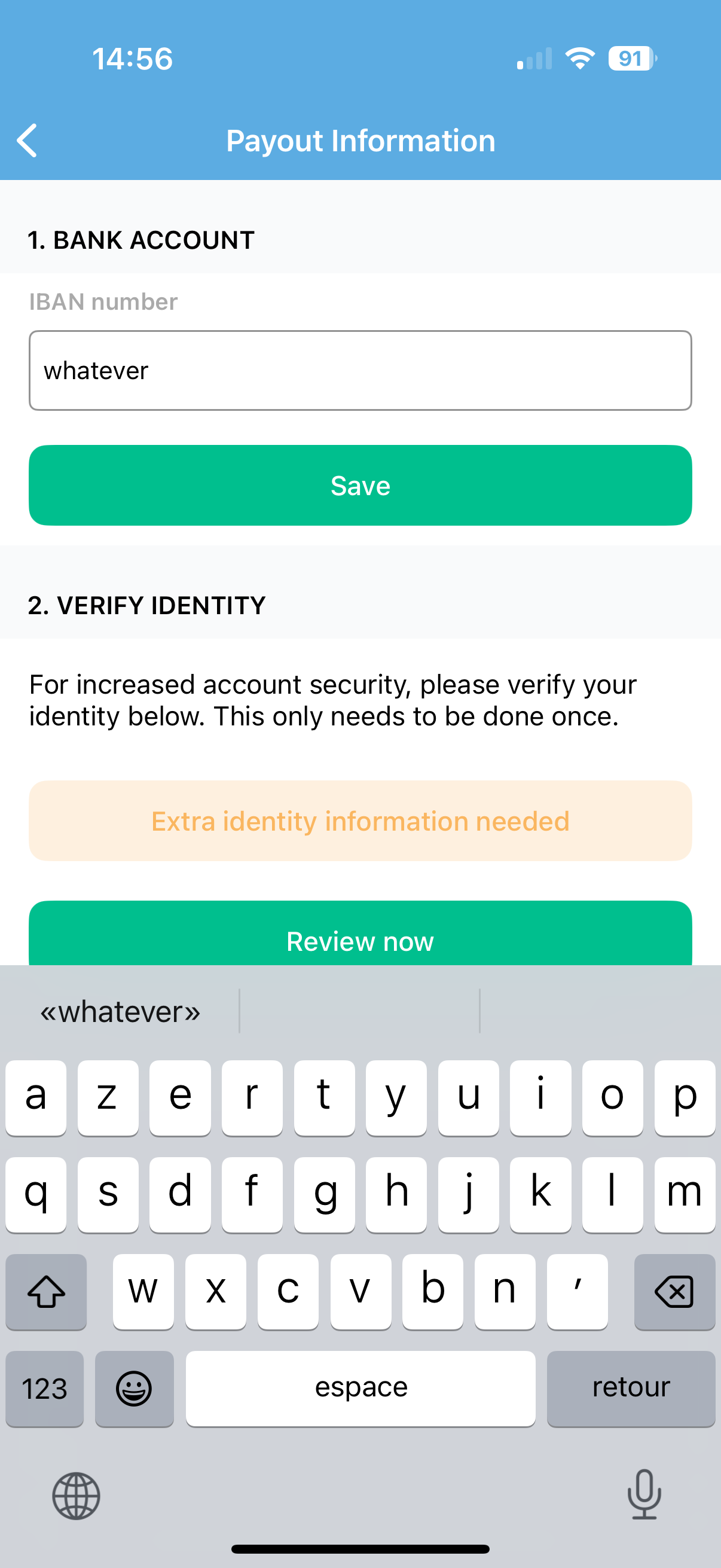This screenshot has height=1568, width=721.
Task: Start dictation with the microphone icon
Action: pos(644,1494)
